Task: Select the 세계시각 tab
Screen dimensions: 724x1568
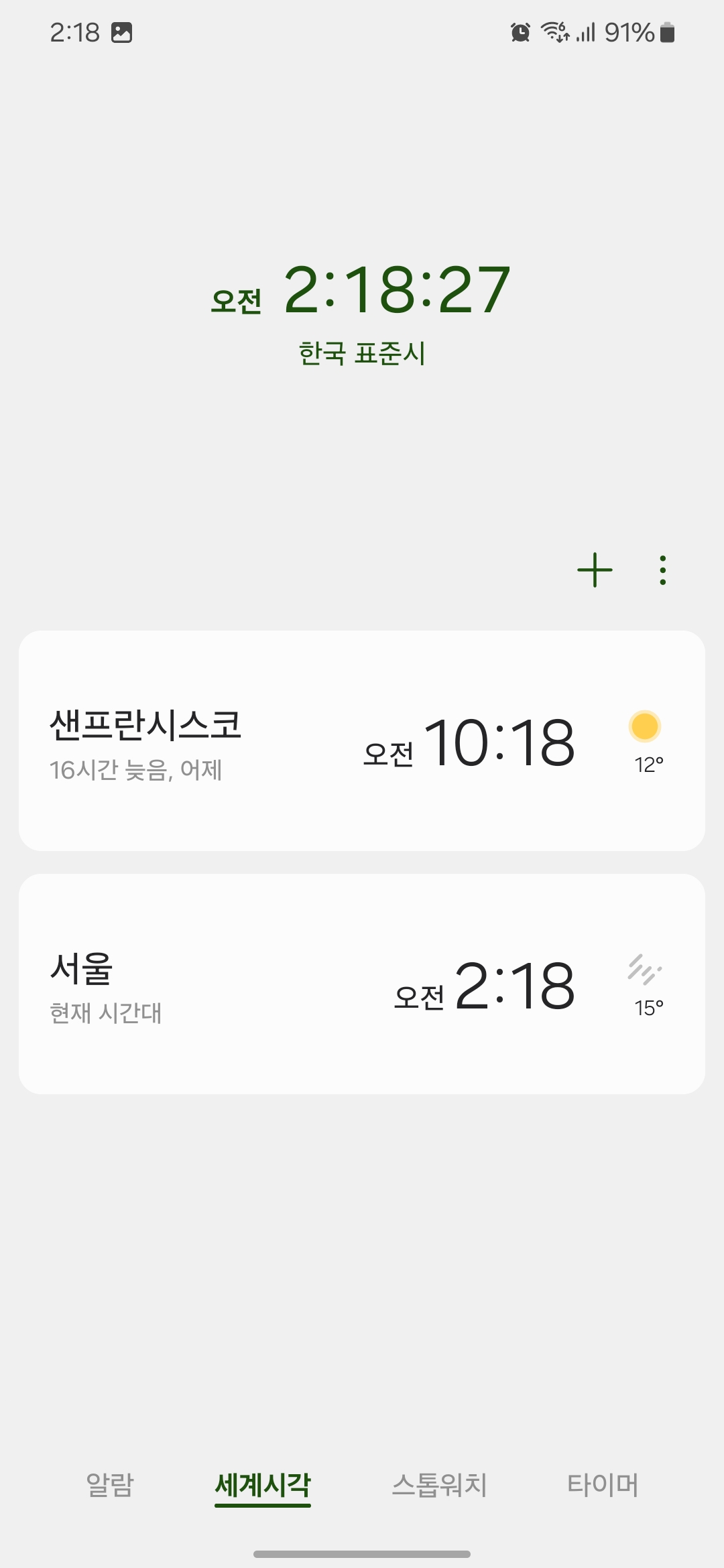Action: pos(263,1485)
